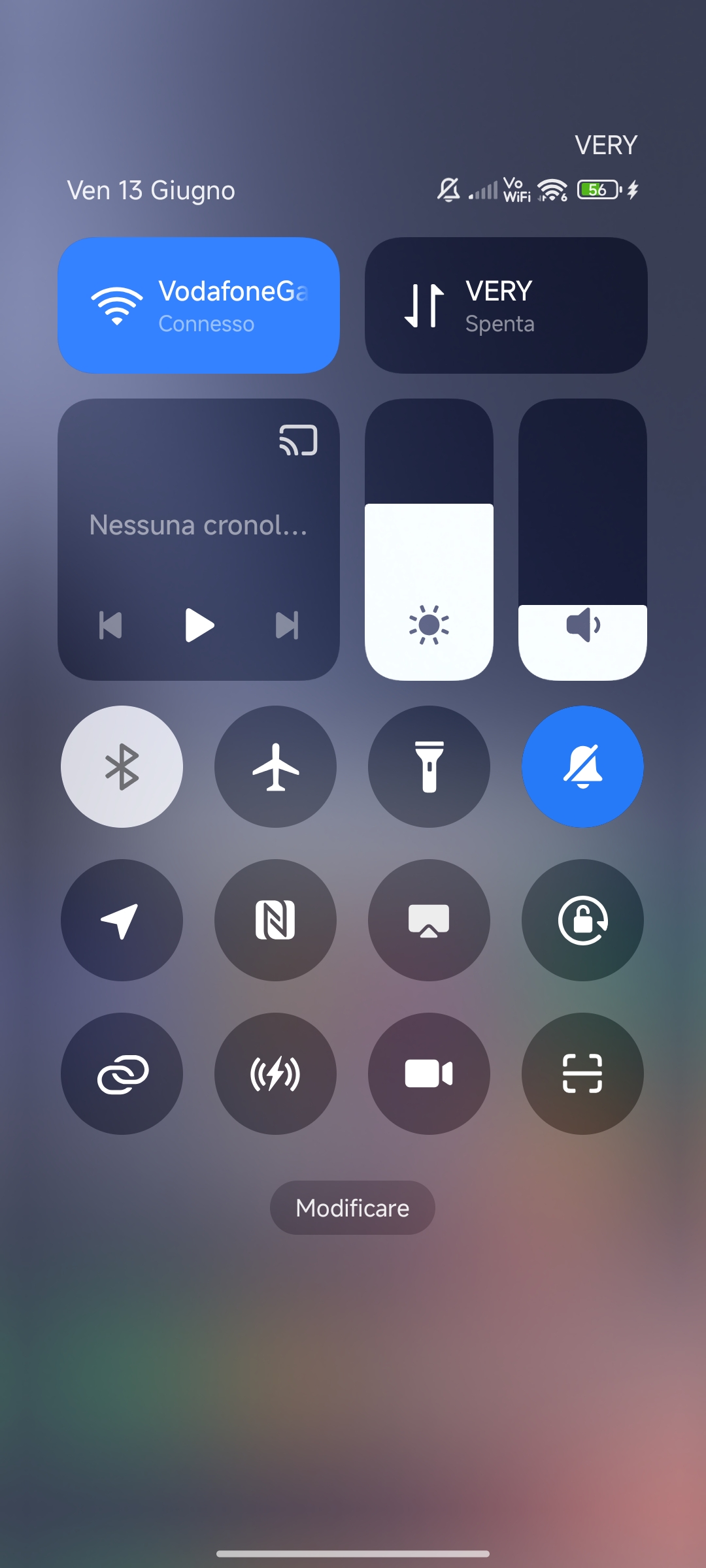Enable airplane mode
706x1568 pixels.
tap(275, 766)
